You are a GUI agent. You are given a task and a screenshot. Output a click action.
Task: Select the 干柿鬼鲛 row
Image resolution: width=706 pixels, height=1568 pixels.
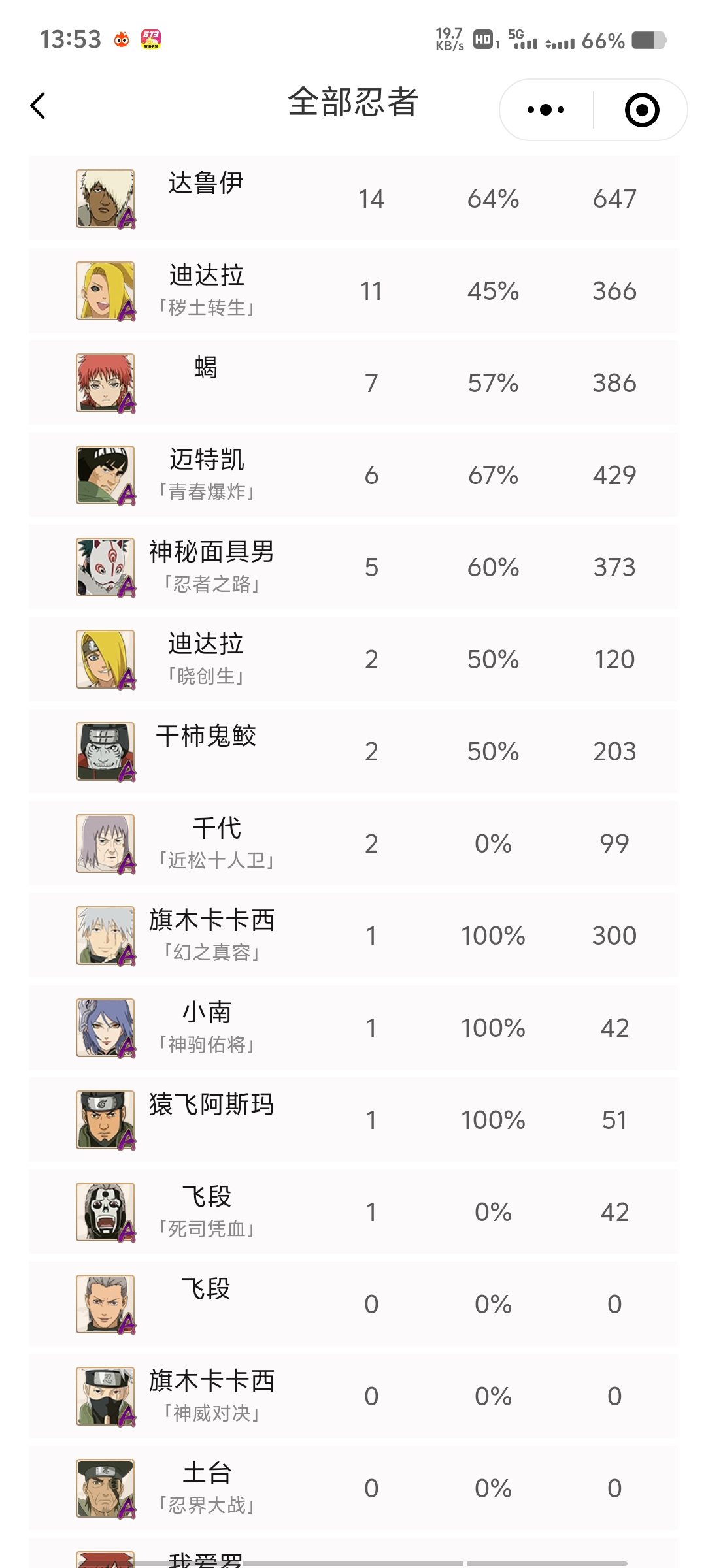(353, 751)
